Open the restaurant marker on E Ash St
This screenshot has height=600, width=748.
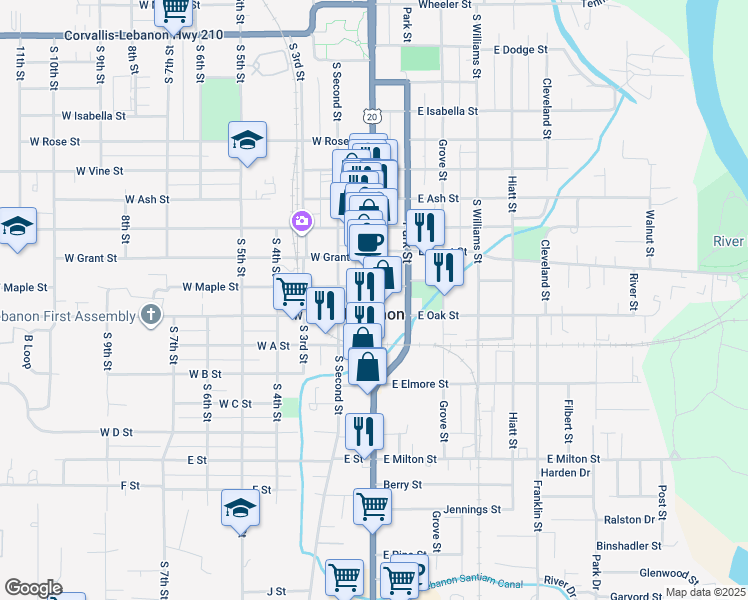426,227
